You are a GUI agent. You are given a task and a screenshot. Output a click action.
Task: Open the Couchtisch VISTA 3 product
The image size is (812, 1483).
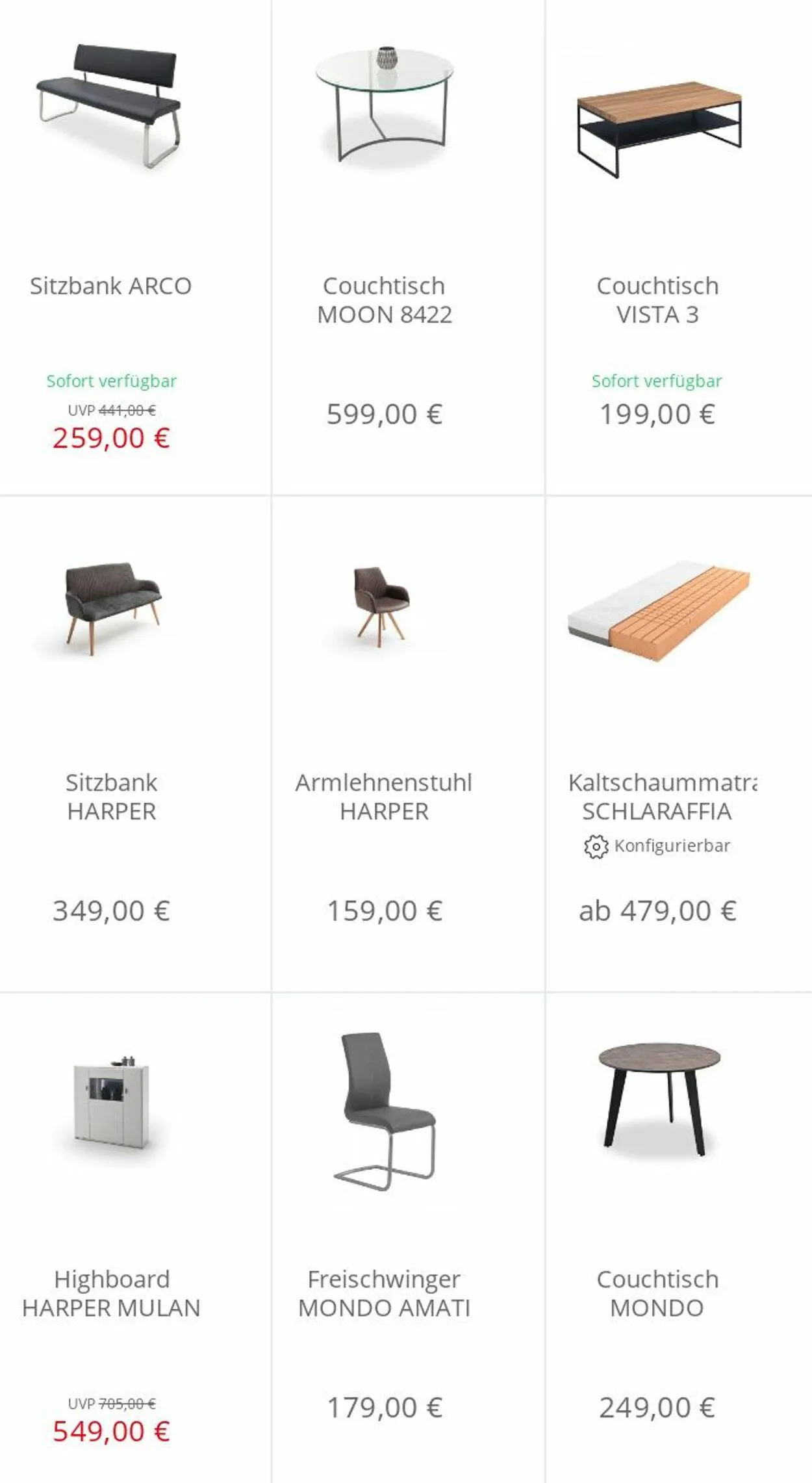click(679, 247)
